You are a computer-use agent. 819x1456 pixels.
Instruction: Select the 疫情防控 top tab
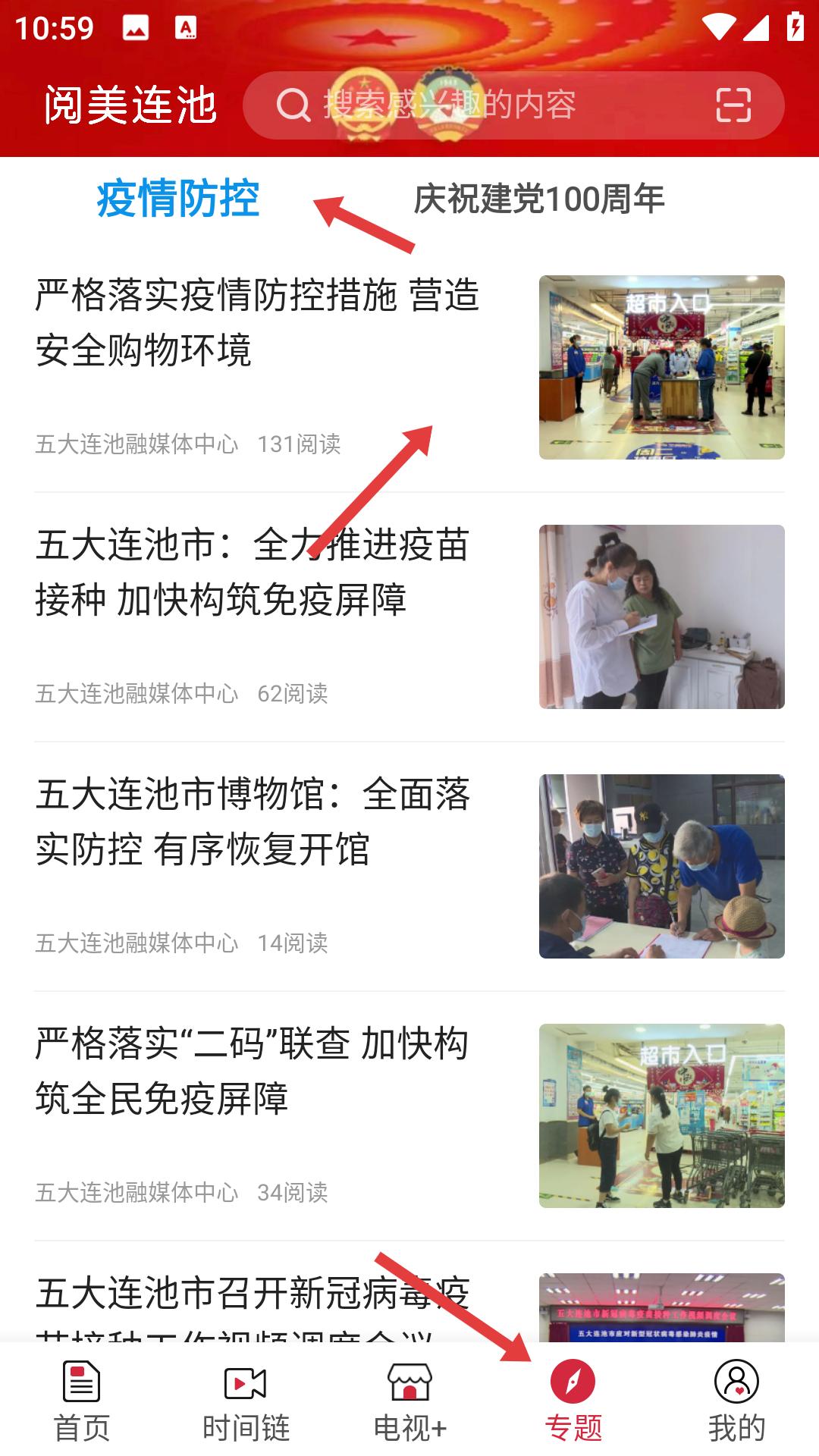pos(178,199)
